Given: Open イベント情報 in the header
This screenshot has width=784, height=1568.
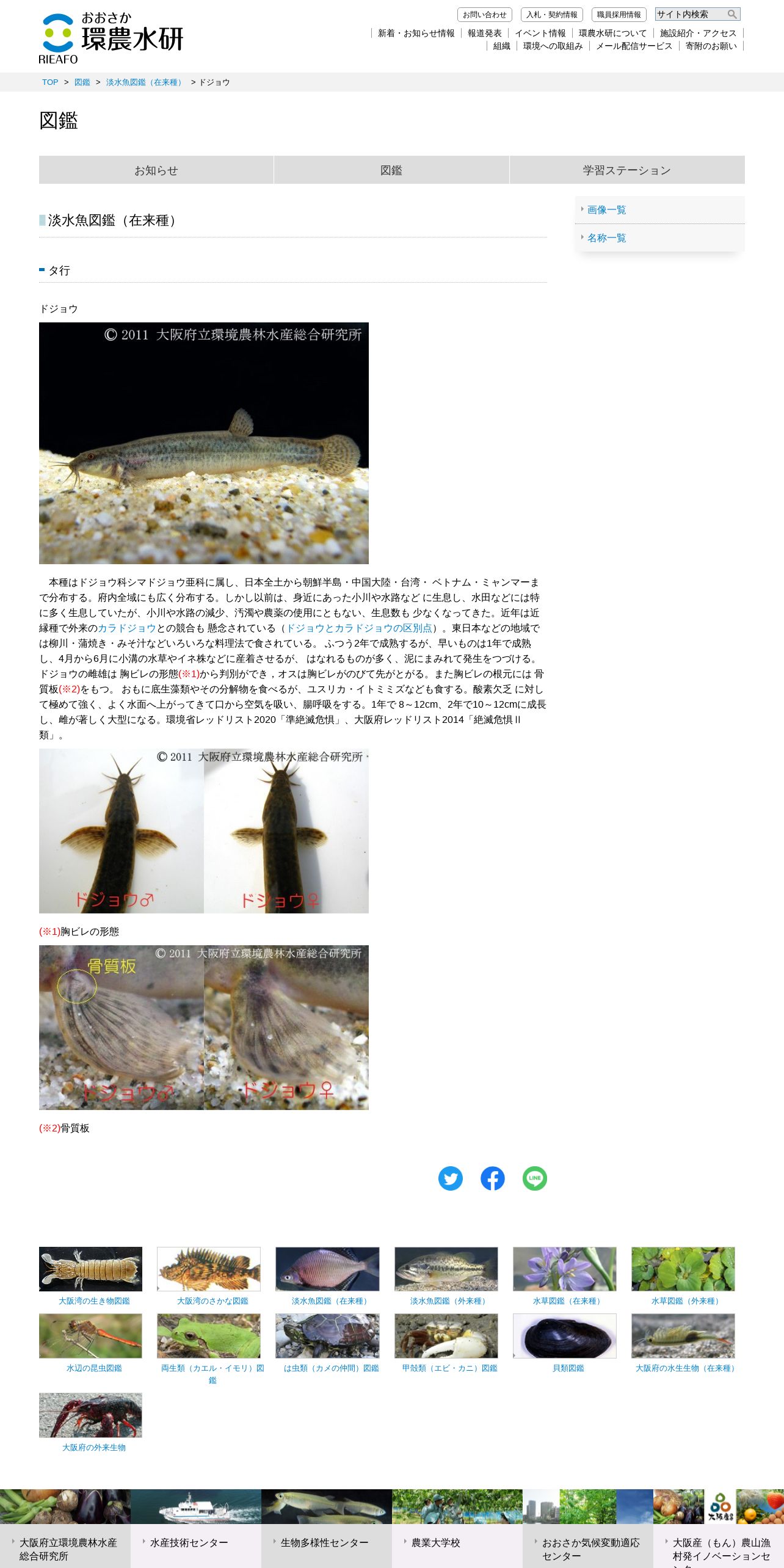Looking at the screenshot, I should click(x=540, y=33).
